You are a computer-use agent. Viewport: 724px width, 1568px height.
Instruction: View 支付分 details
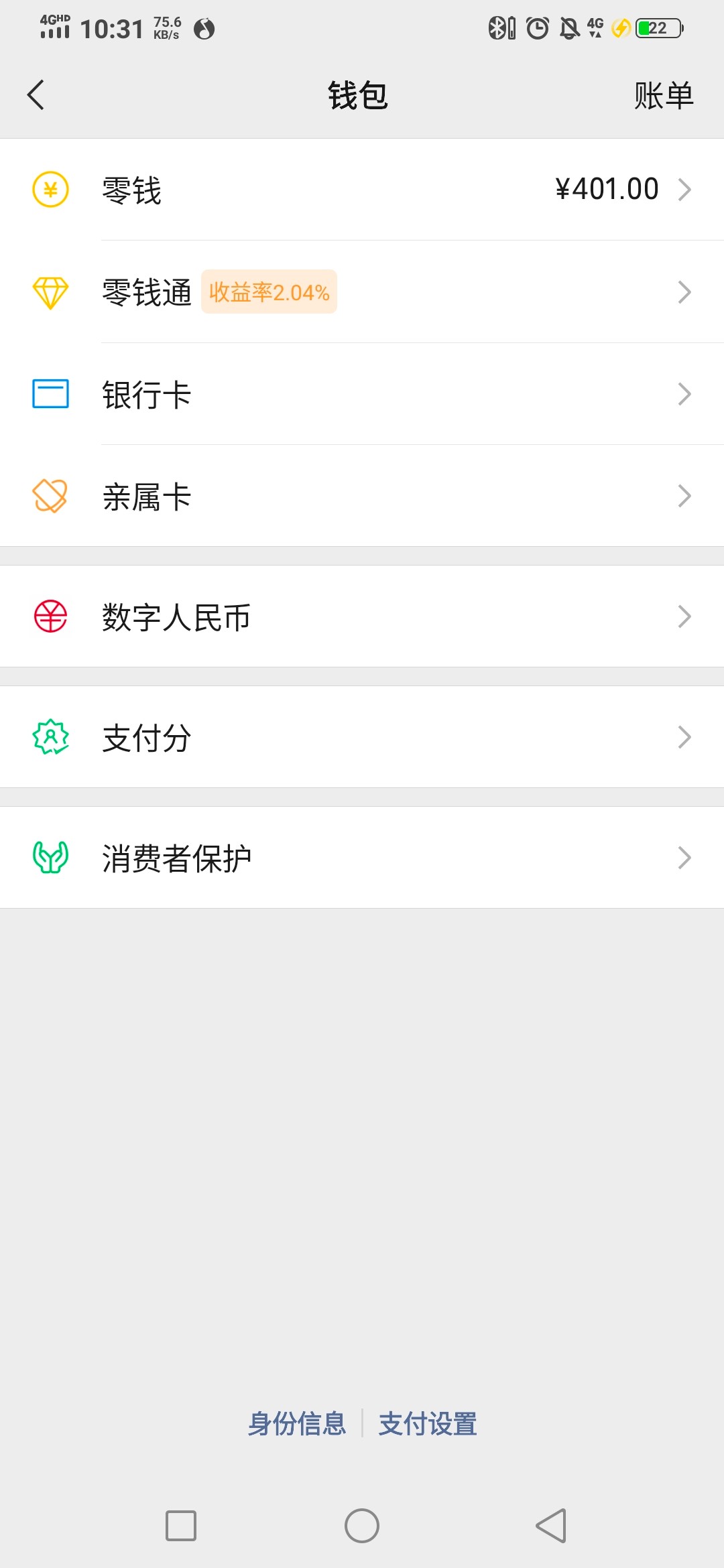point(362,737)
